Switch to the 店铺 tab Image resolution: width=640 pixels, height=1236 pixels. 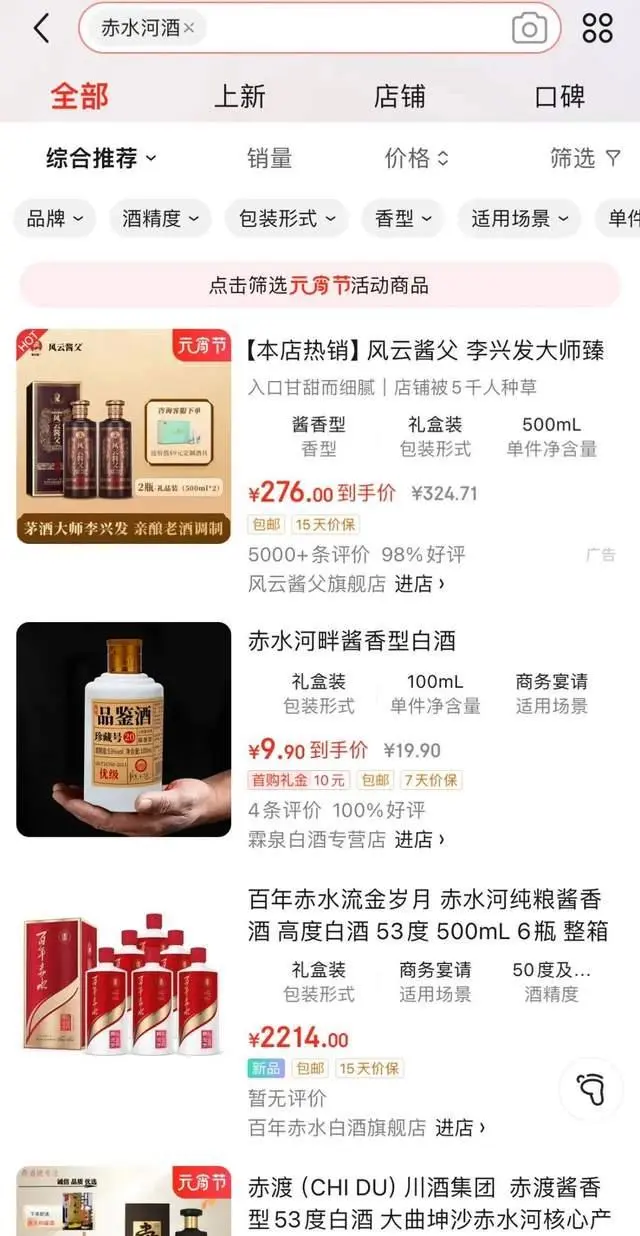(399, 97)
